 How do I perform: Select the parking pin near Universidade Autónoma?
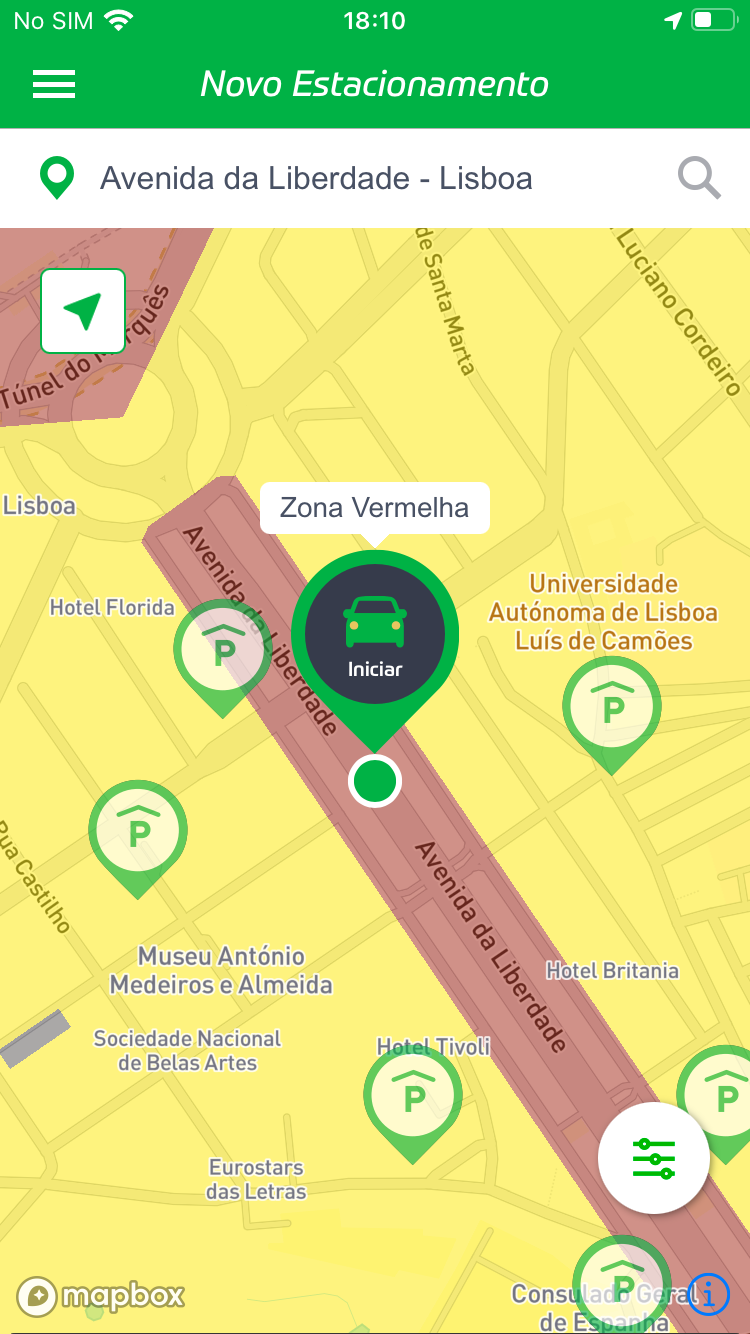[x=612, y=707]
